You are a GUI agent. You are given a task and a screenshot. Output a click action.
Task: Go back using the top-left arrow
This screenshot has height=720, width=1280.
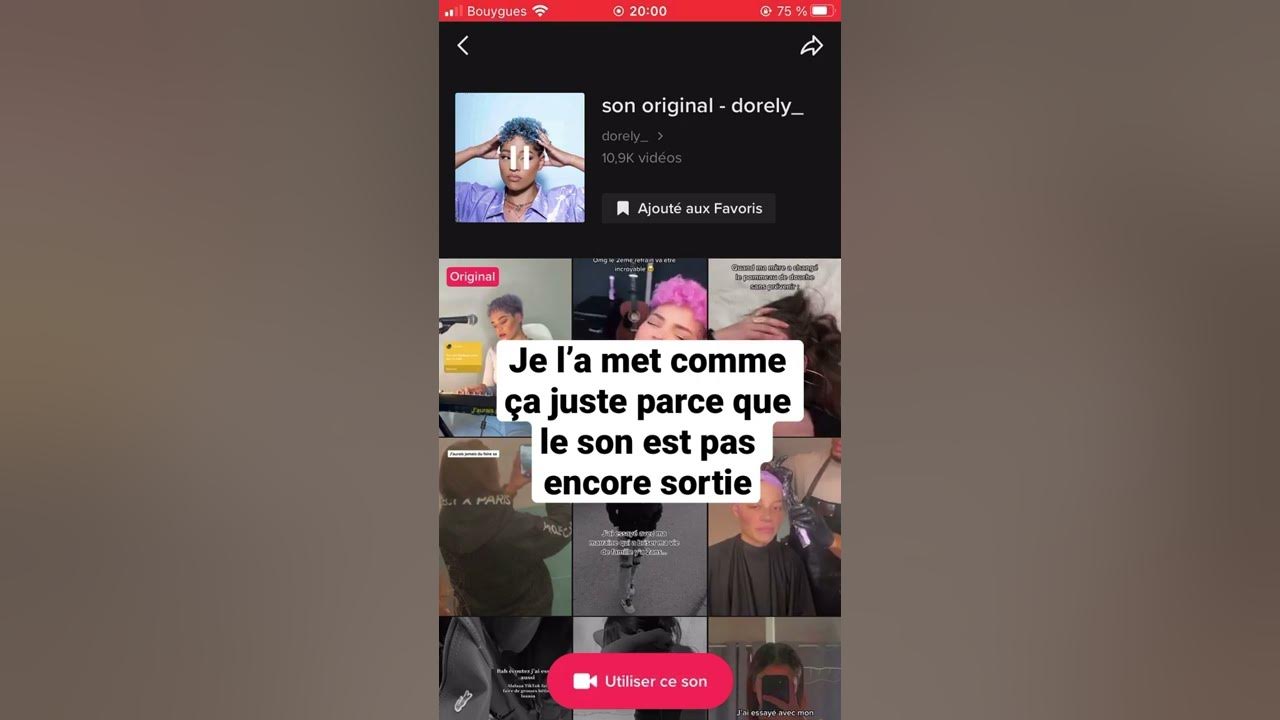(x=463, y=46)
